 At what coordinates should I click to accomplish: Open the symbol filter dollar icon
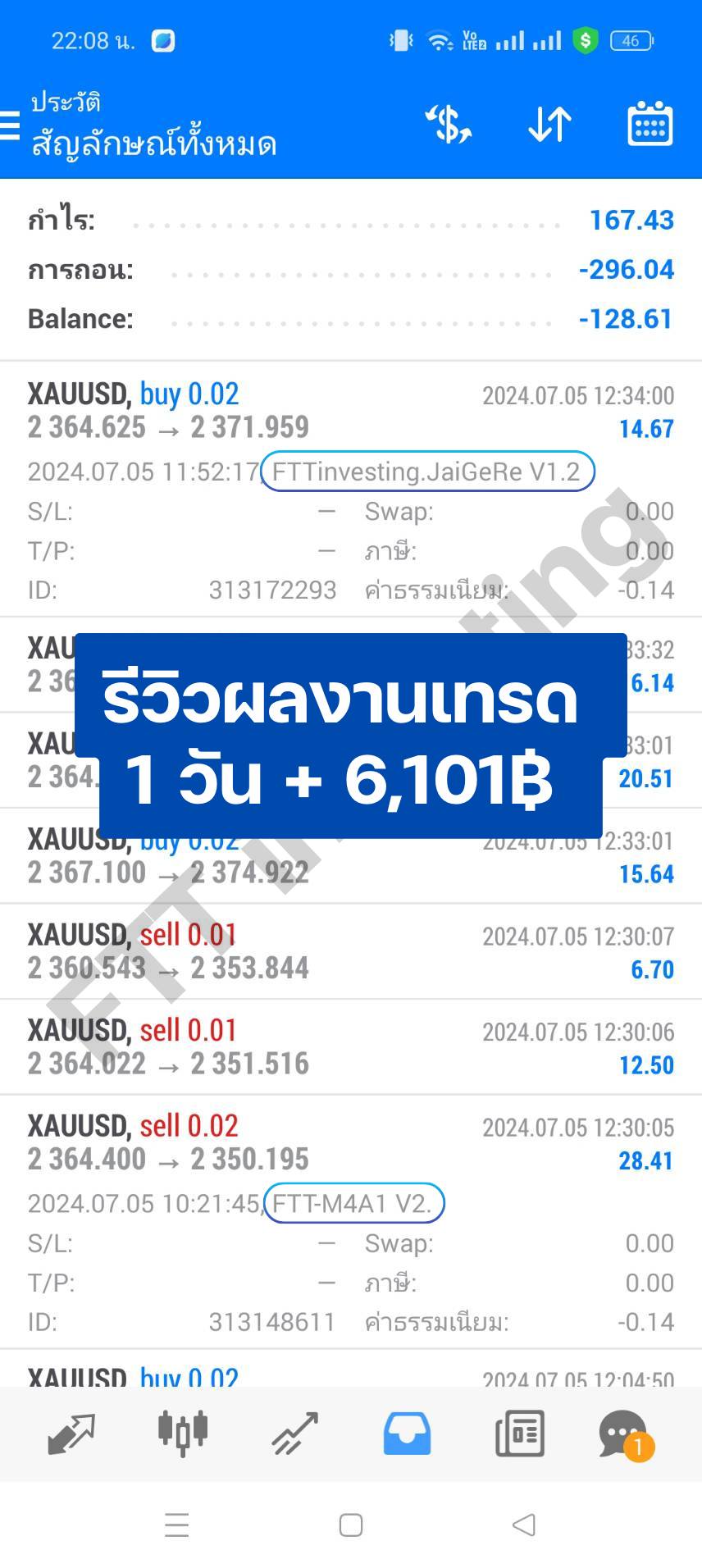coord(449,125)
